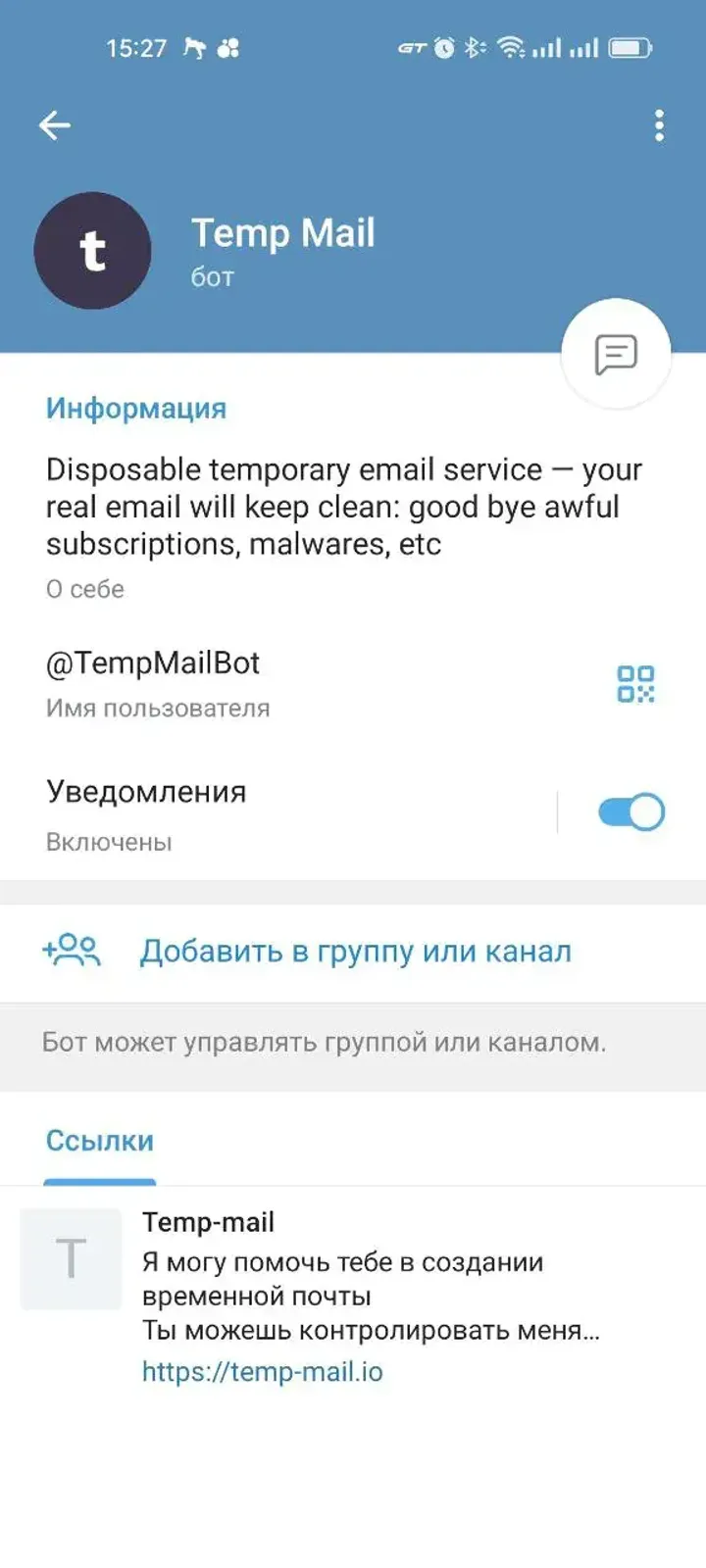The width and height of the screenshot is (706, 1568).
Task: Open the Temp-mail link preview
Action: [373, 1274]
